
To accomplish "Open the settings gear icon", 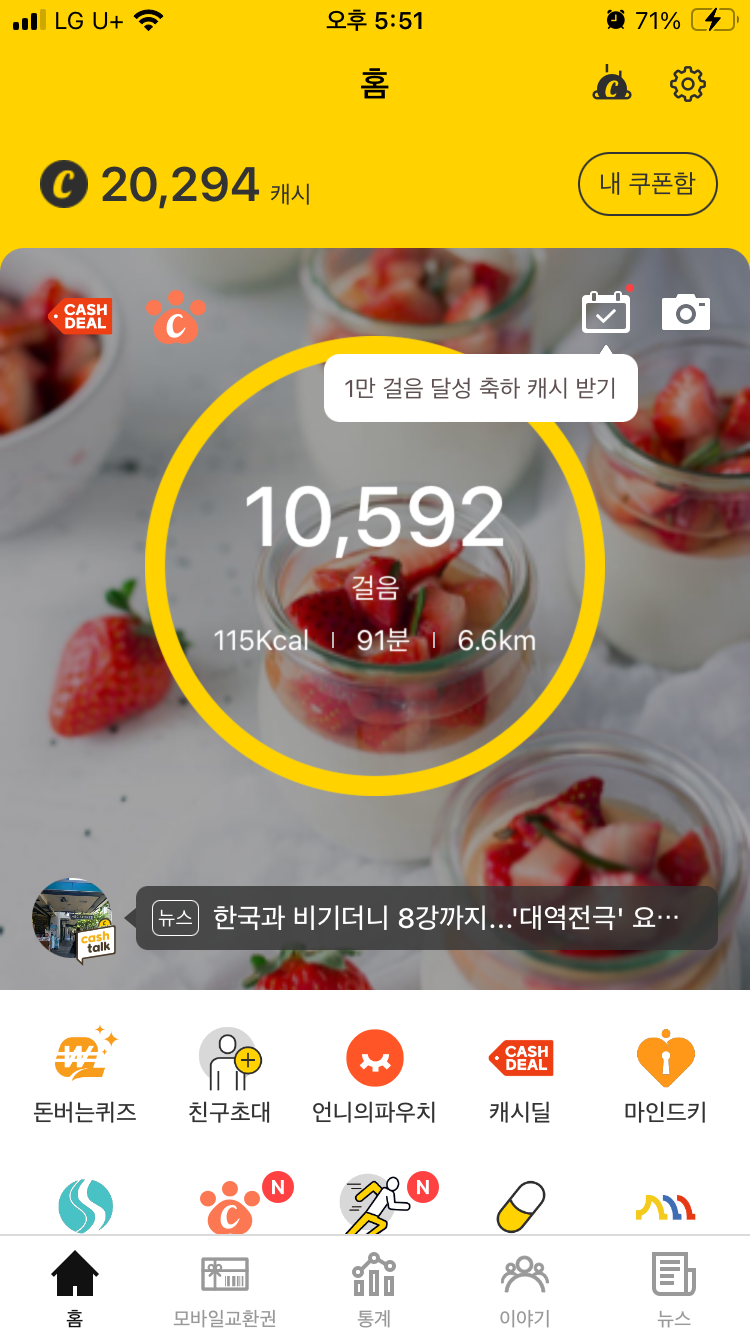I will click(x=687, y=85).
